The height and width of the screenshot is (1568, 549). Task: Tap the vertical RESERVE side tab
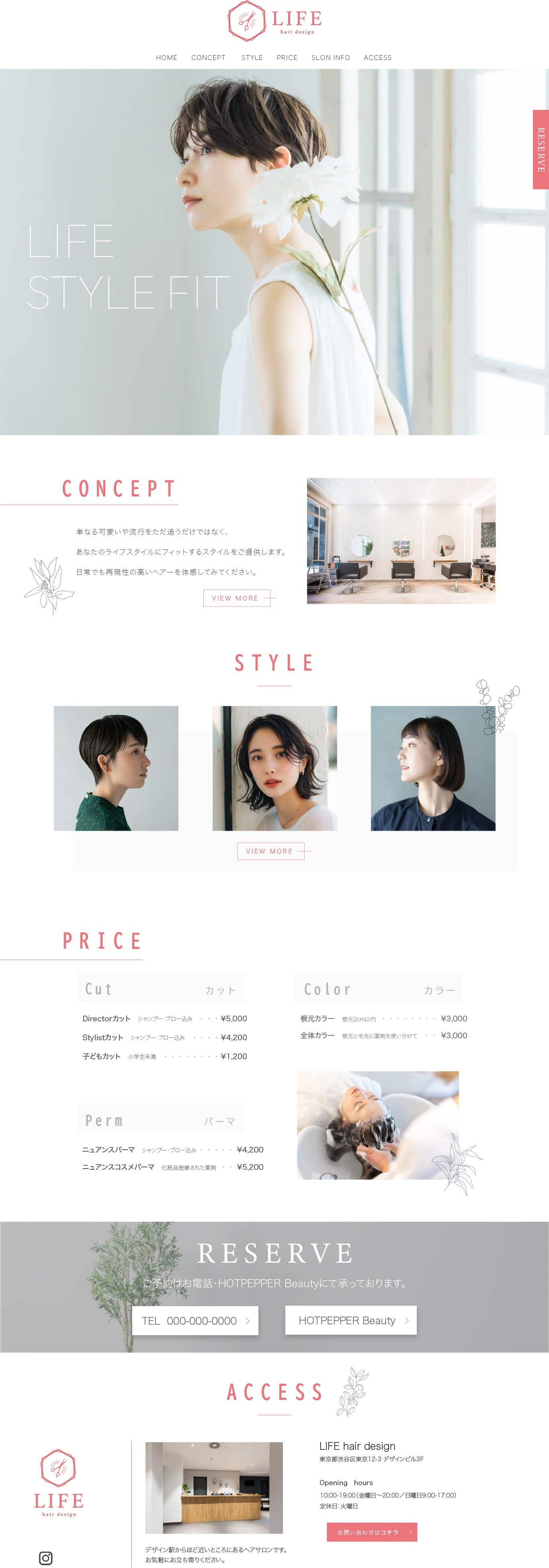click(541, 150)
